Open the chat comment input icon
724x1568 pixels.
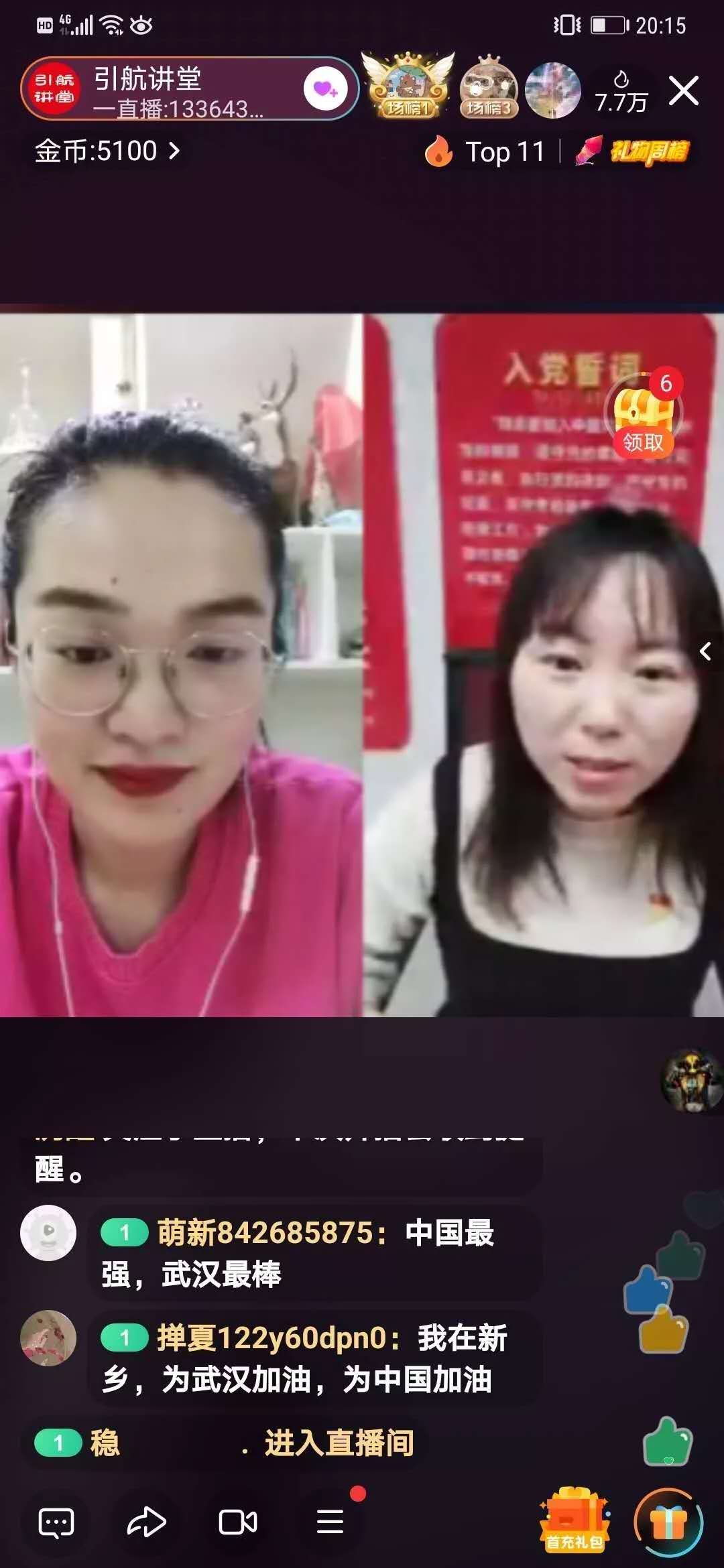coord(56,1522)
